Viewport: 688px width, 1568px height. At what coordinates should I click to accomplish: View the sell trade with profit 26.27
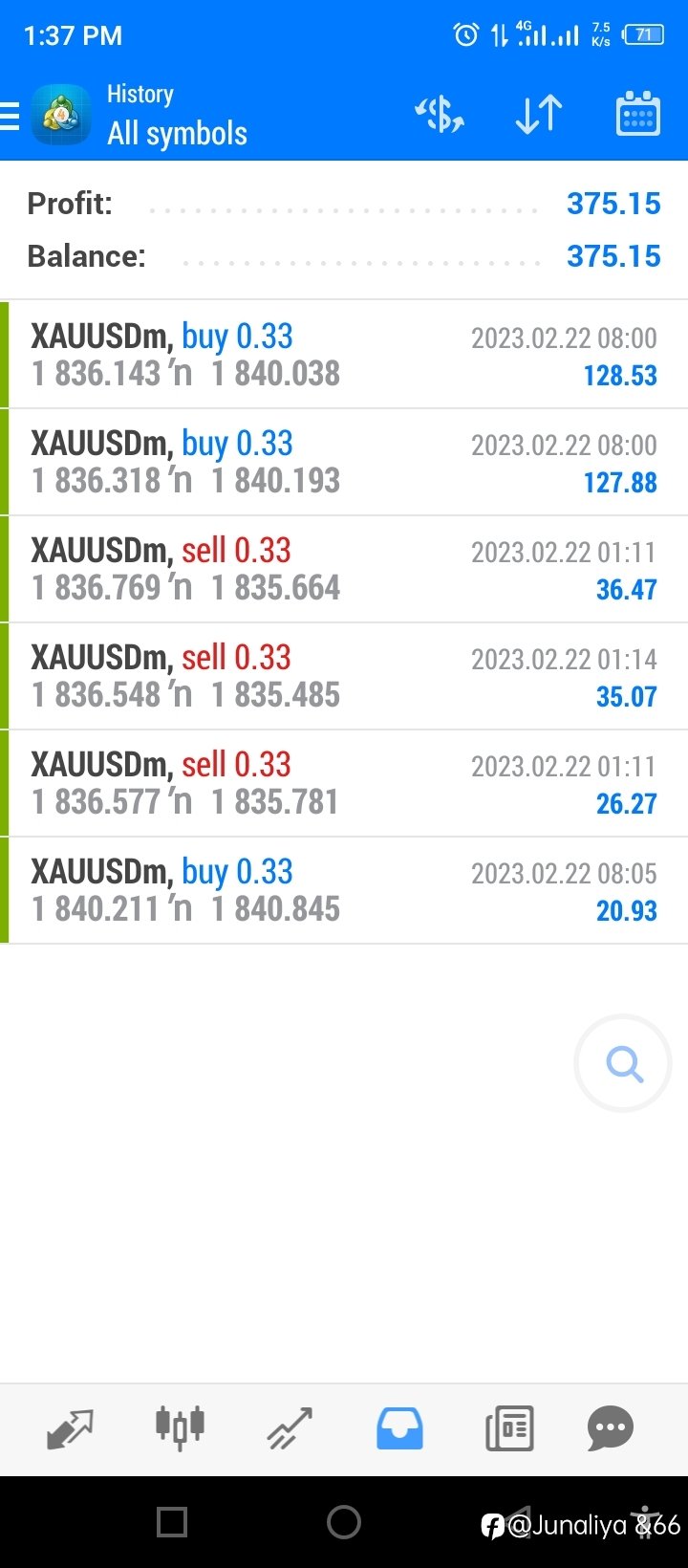coord(344,783)
